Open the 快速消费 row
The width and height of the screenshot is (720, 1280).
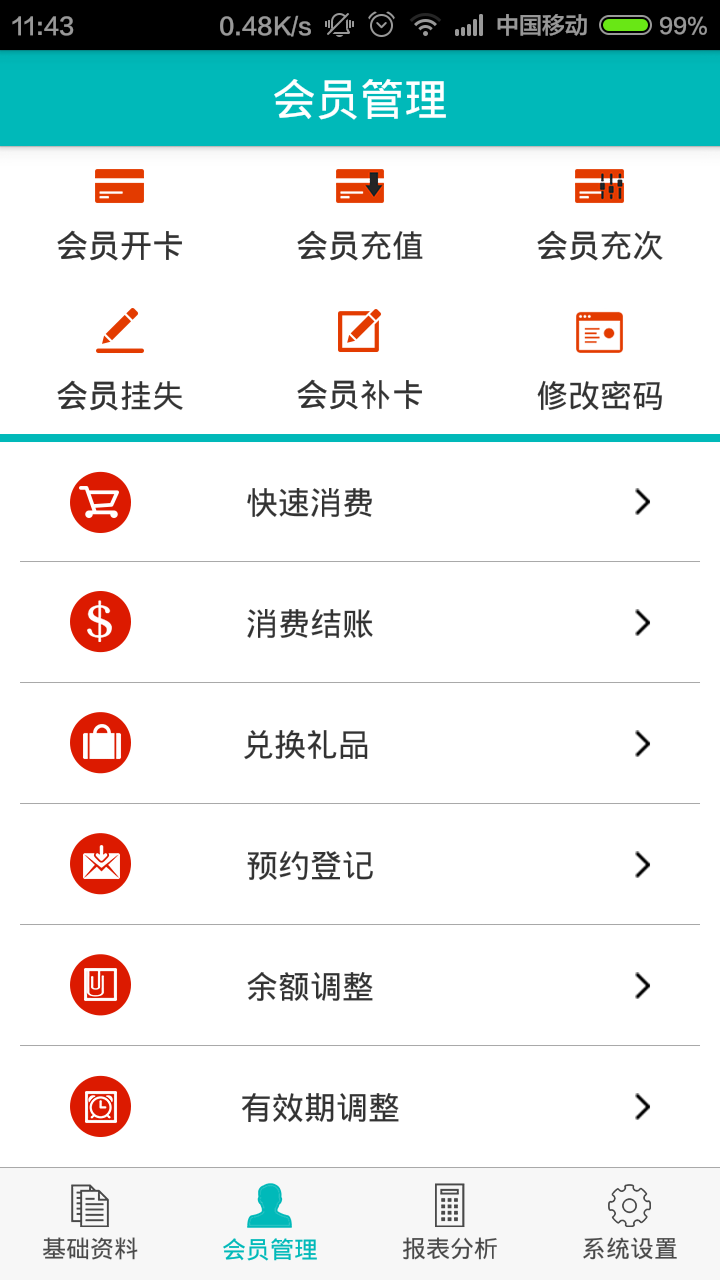click(360, 502)
